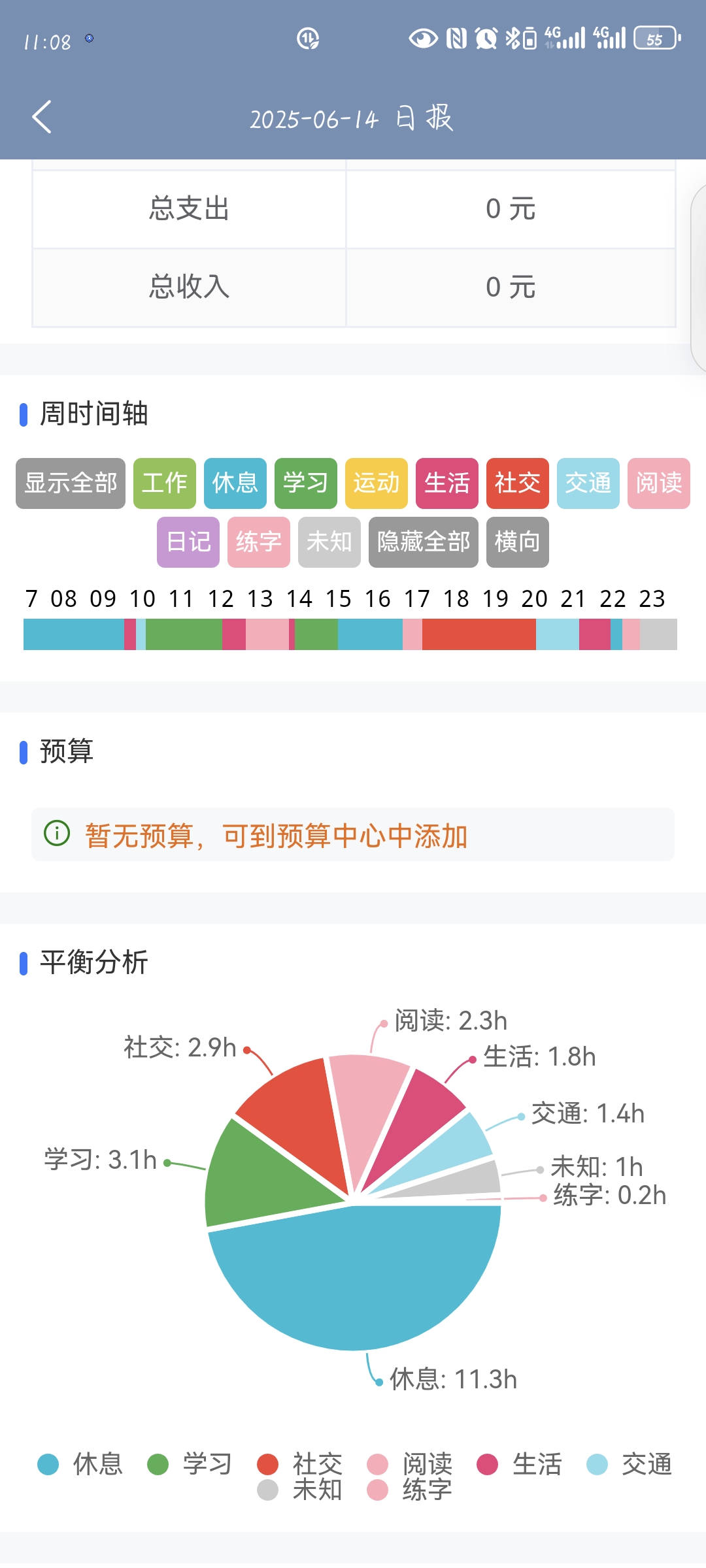The image size is (706, 1568).
Task: Select the 交通 chip
Action: pyautogui.click(x=588, y=483)
